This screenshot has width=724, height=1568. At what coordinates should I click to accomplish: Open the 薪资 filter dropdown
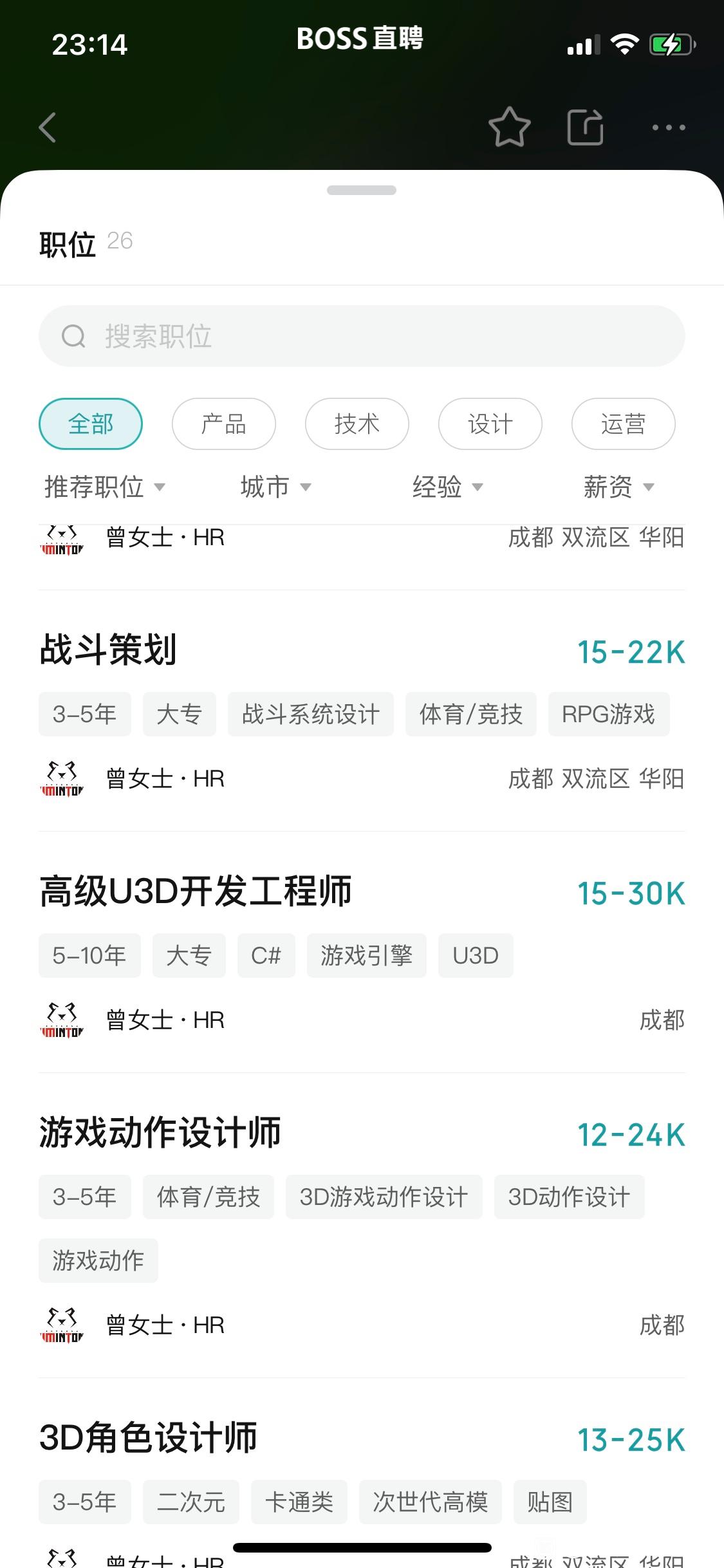point(619,487)
